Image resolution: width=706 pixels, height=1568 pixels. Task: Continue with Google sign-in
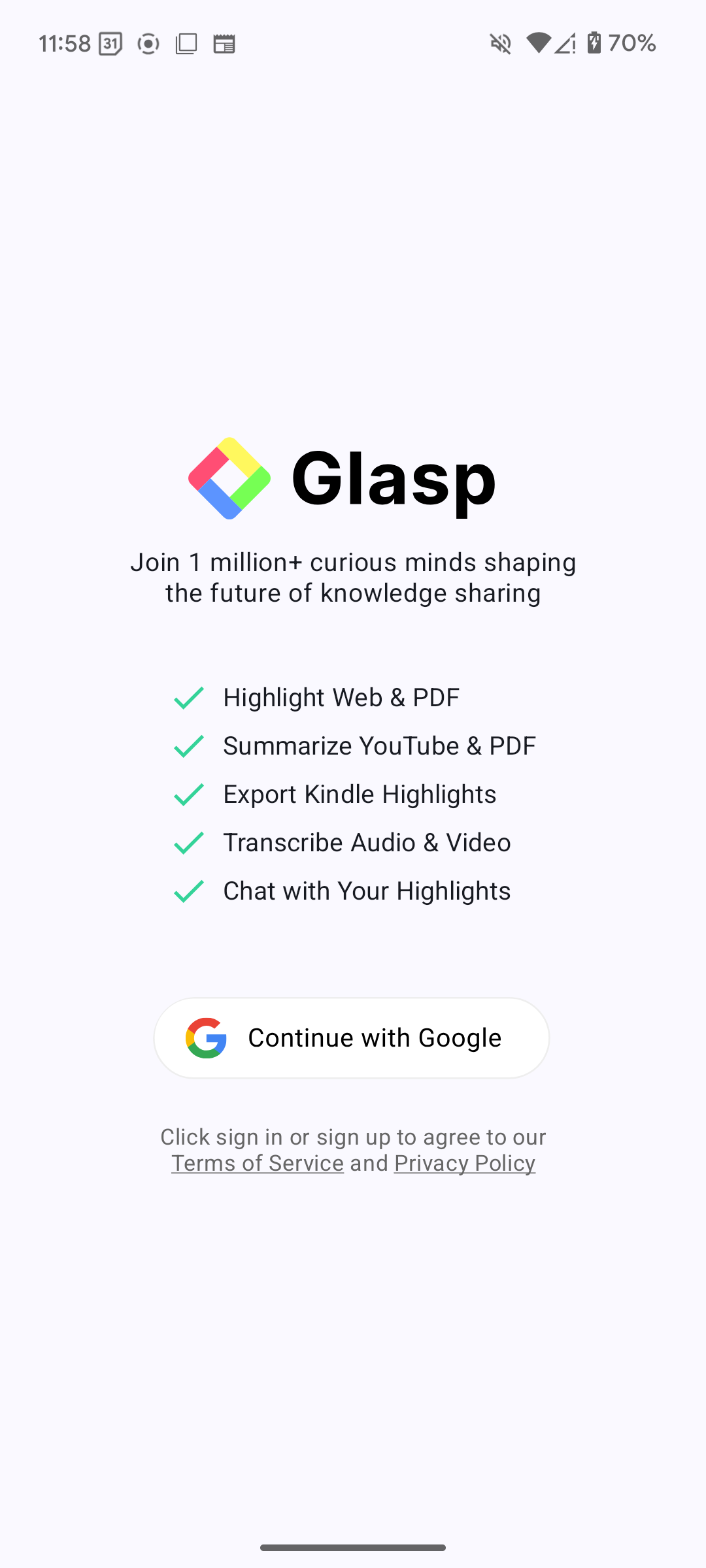(x=352, y=1037)
